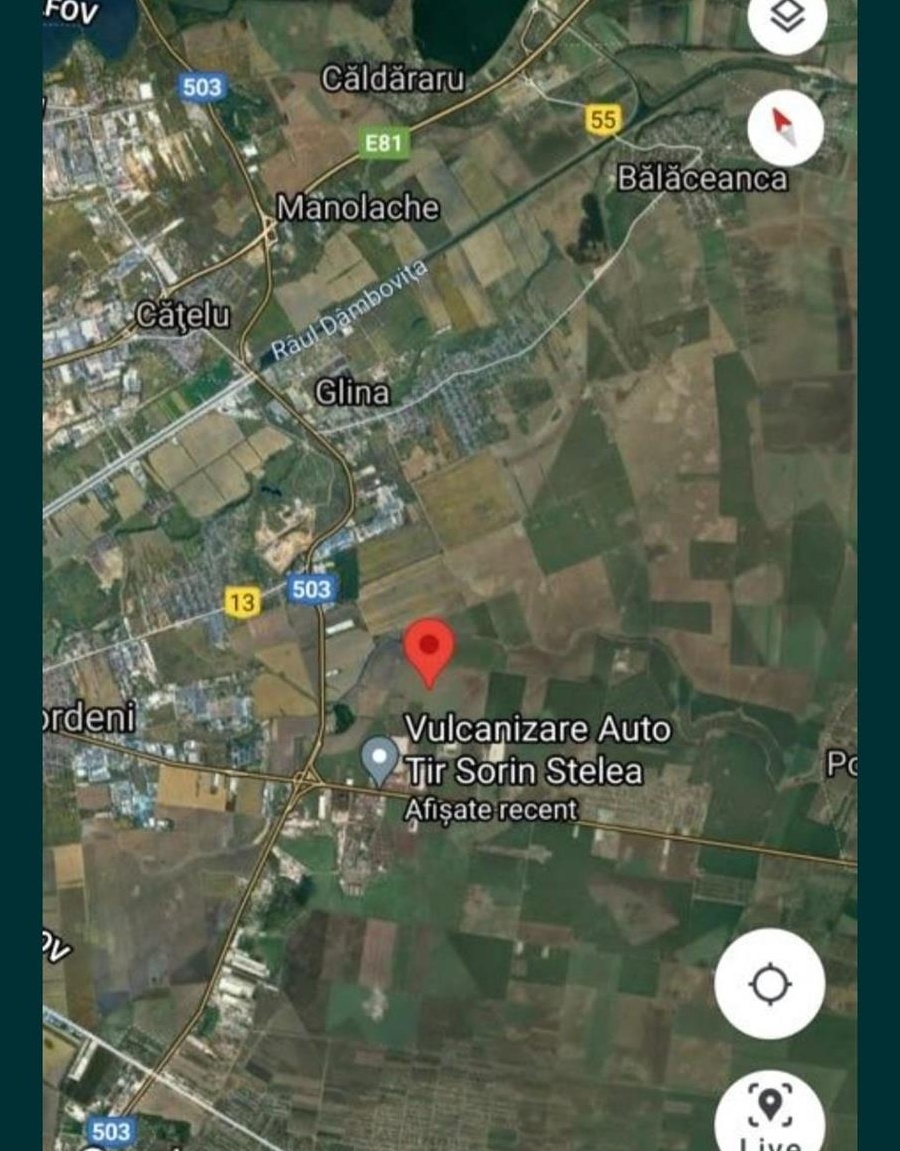Center map on my current location
900x1151 pixels.
pyautogui.click(x=769, y=984)
